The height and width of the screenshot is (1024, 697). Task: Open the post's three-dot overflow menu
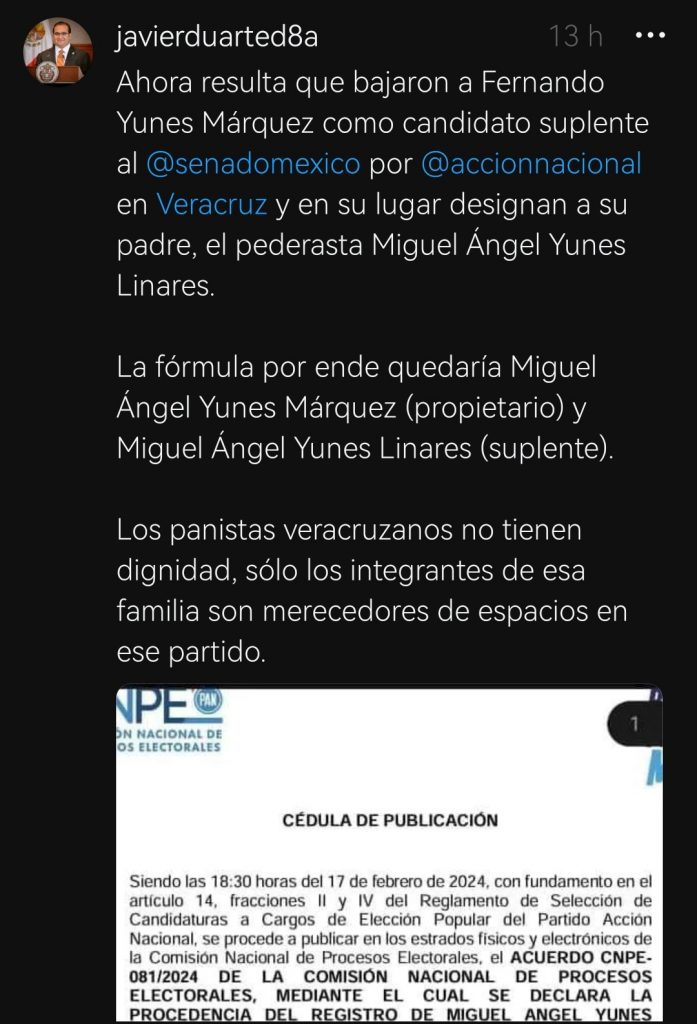coord(650,36)
